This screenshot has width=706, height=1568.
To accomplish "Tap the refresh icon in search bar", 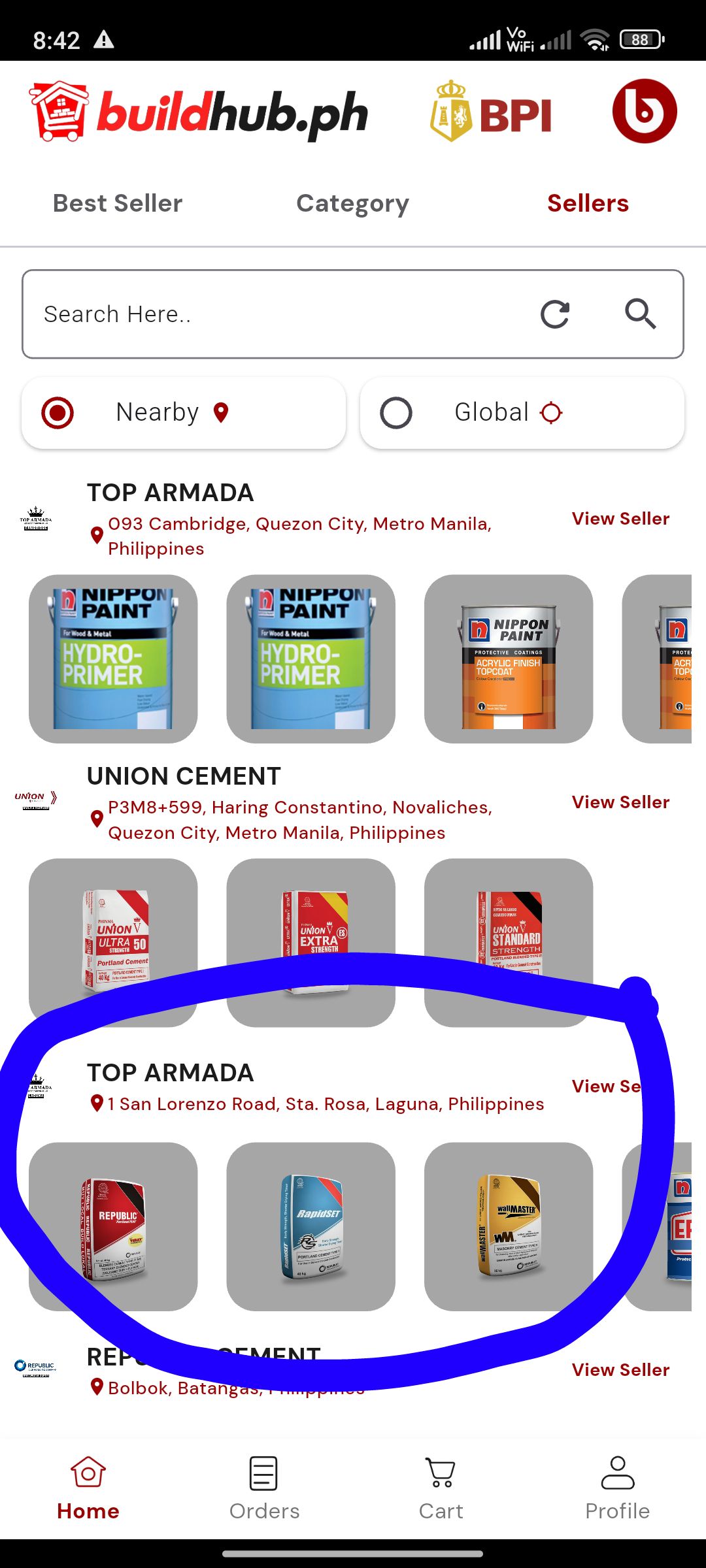I will pos(555,314).
